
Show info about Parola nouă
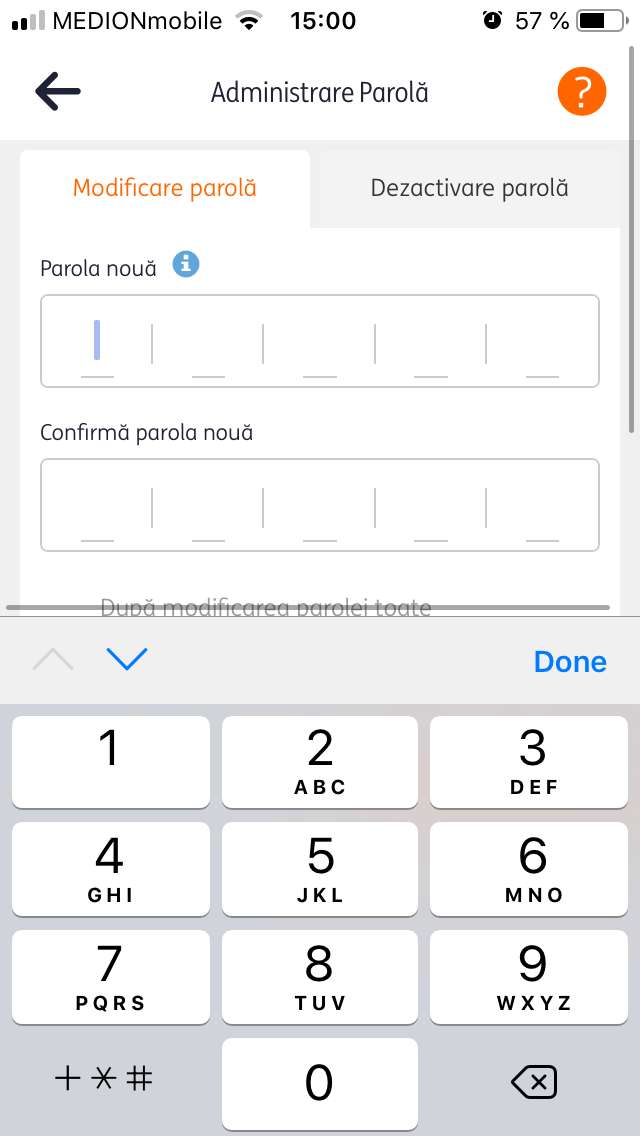pyautogui.click(x=186, y=265)
